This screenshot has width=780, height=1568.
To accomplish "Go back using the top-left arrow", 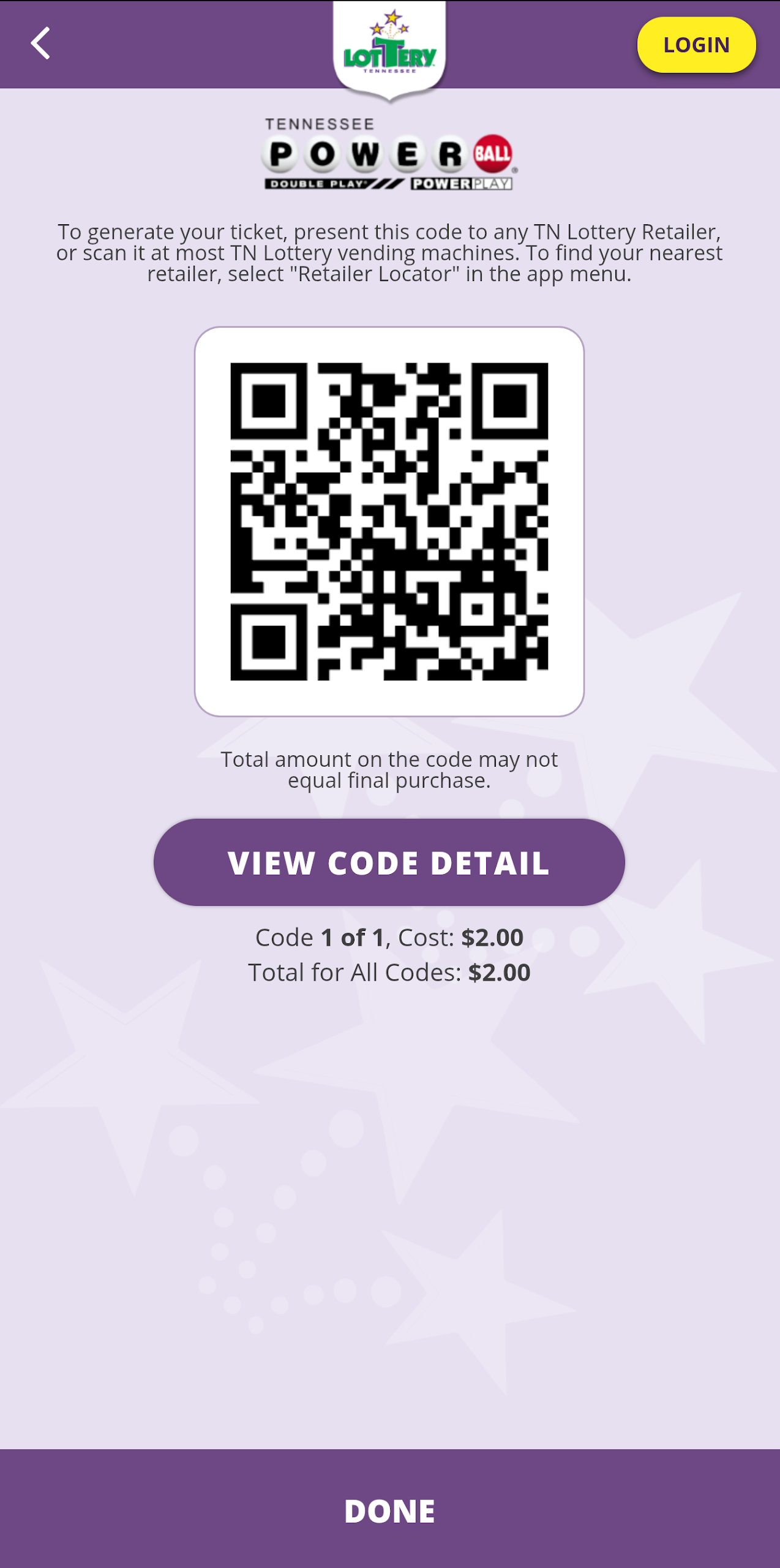I will point(40,43).
